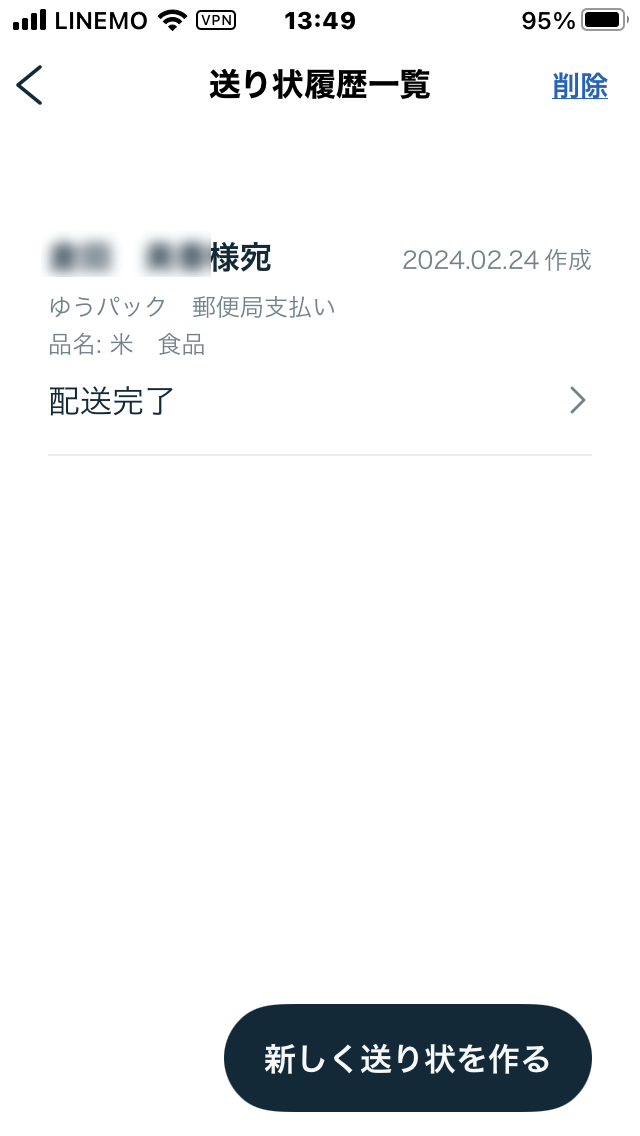Tap 新しく送り状を作る button
Screen dimensions: 640x1136
tap(408, 1058)
